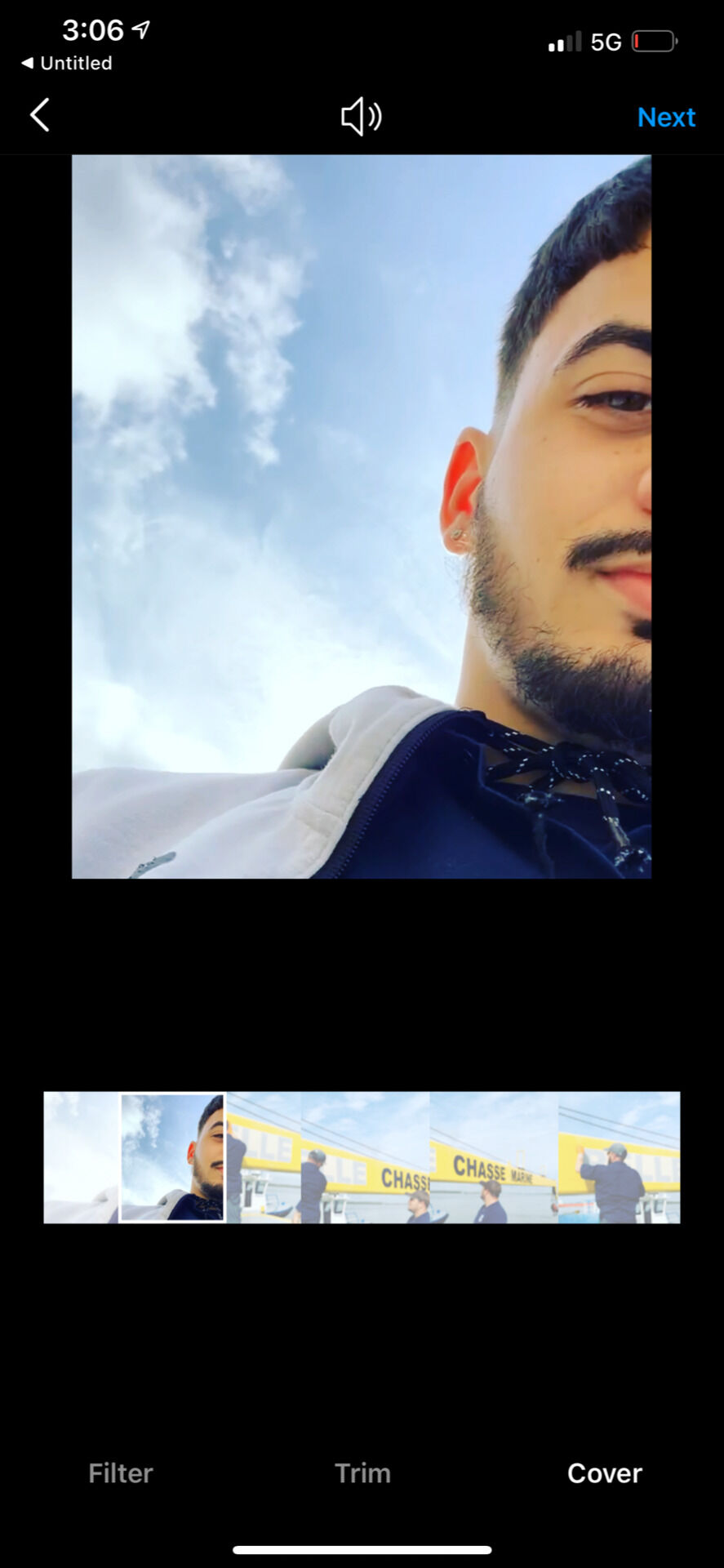The image size is (724, 1568).
Task: Mute the video sound
Action: [361, 117]
